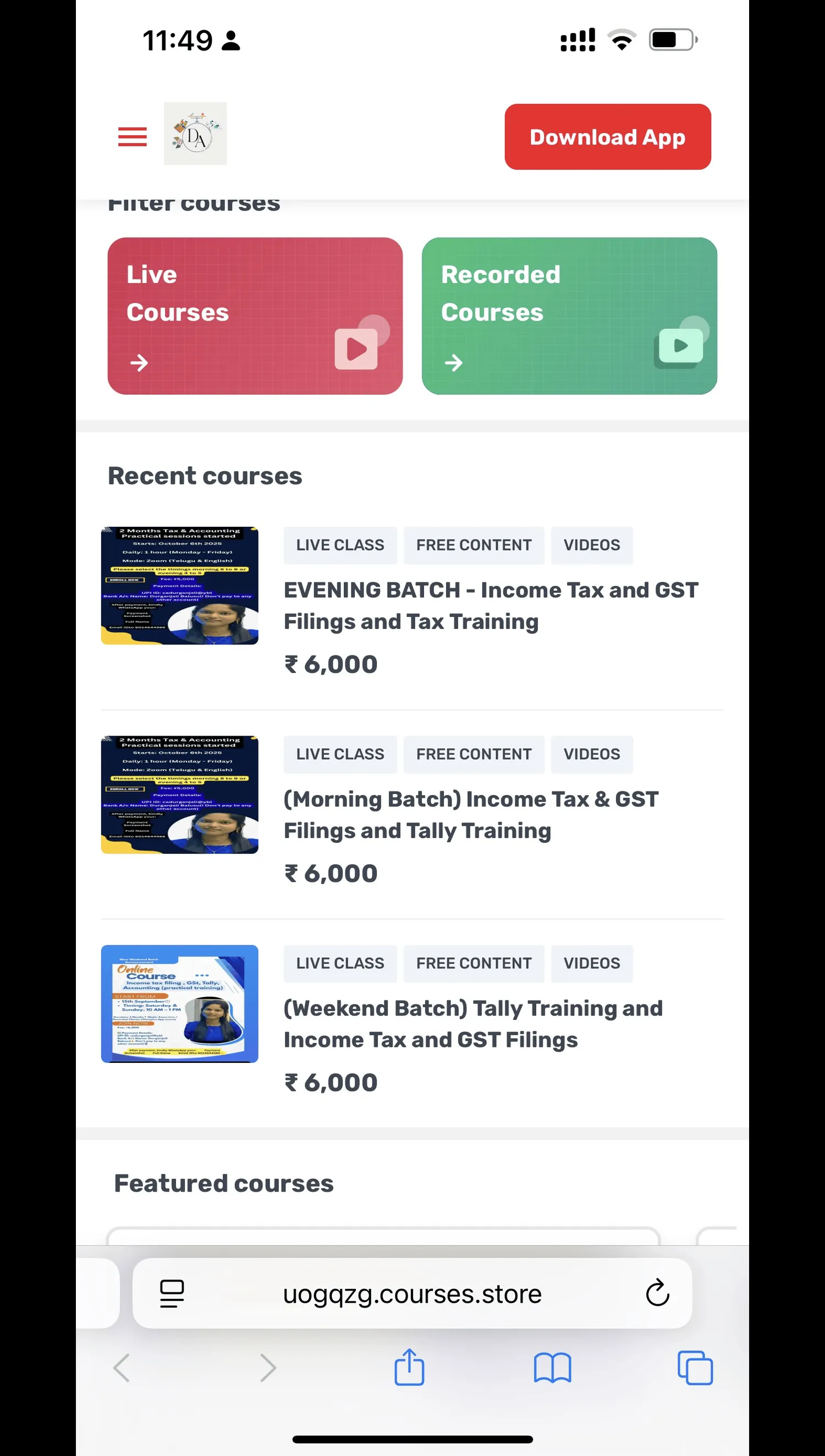Tap the Download App button
This screenshot has width=825, height=1456.
607,136
